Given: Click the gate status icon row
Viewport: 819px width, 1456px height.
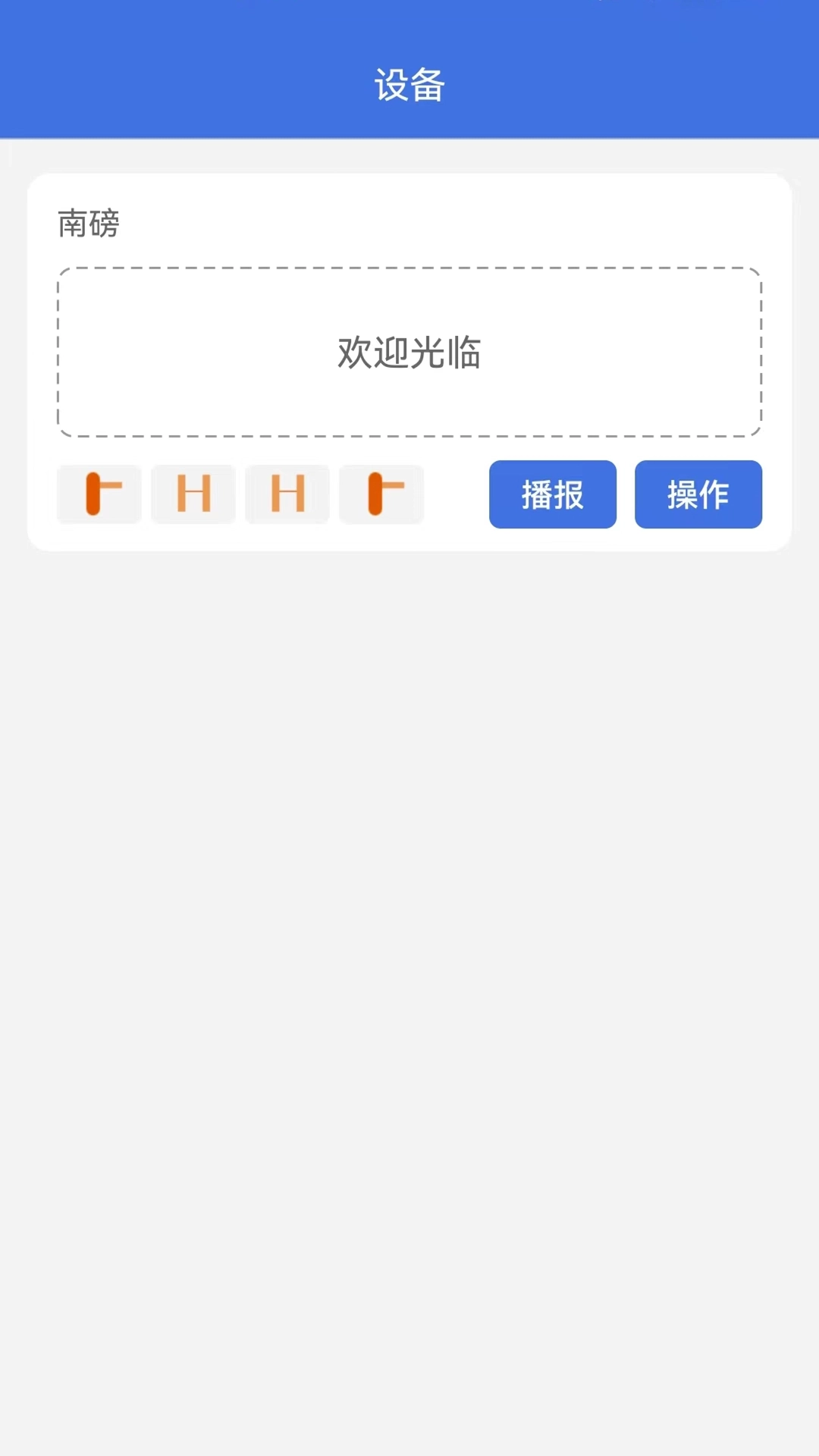Looking at the screenshot, I should pyautogui.click(x=240, y=494).
